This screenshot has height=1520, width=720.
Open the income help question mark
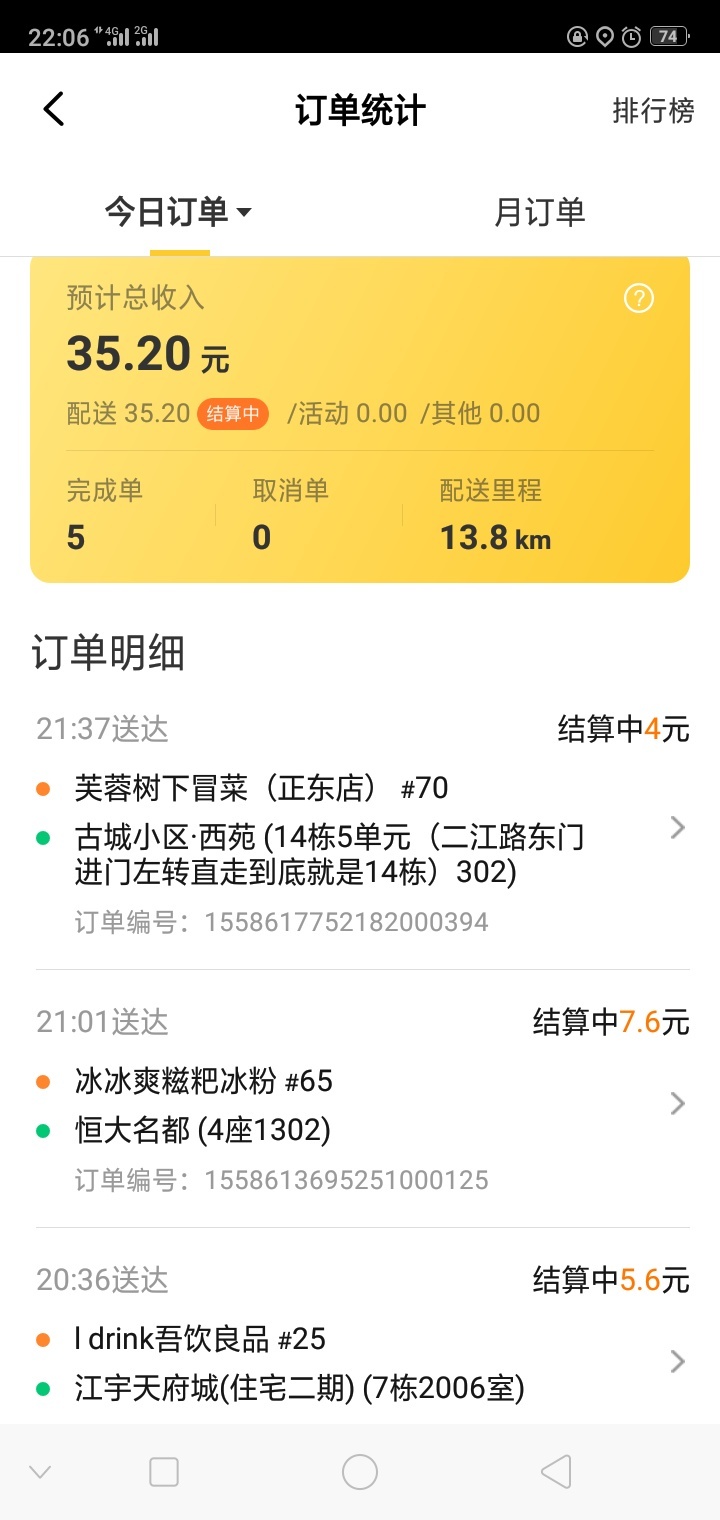tap(639, 298)
